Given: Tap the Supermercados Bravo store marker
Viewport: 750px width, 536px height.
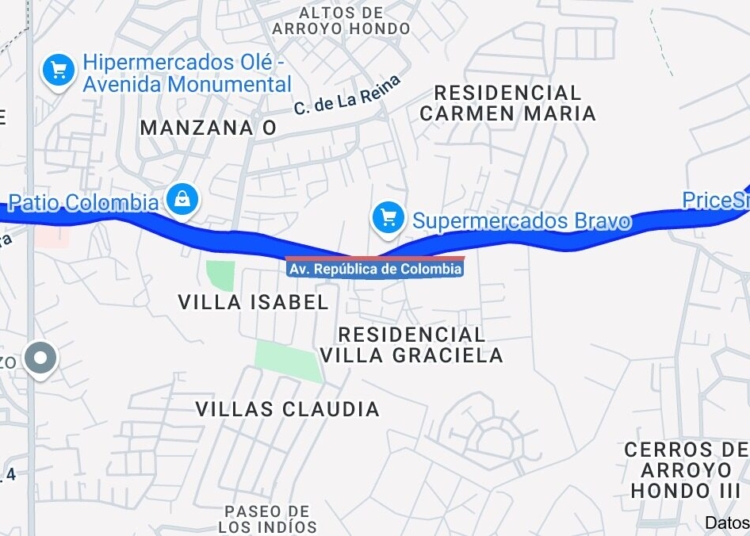Looking at the screenshot, I should 388,217.
